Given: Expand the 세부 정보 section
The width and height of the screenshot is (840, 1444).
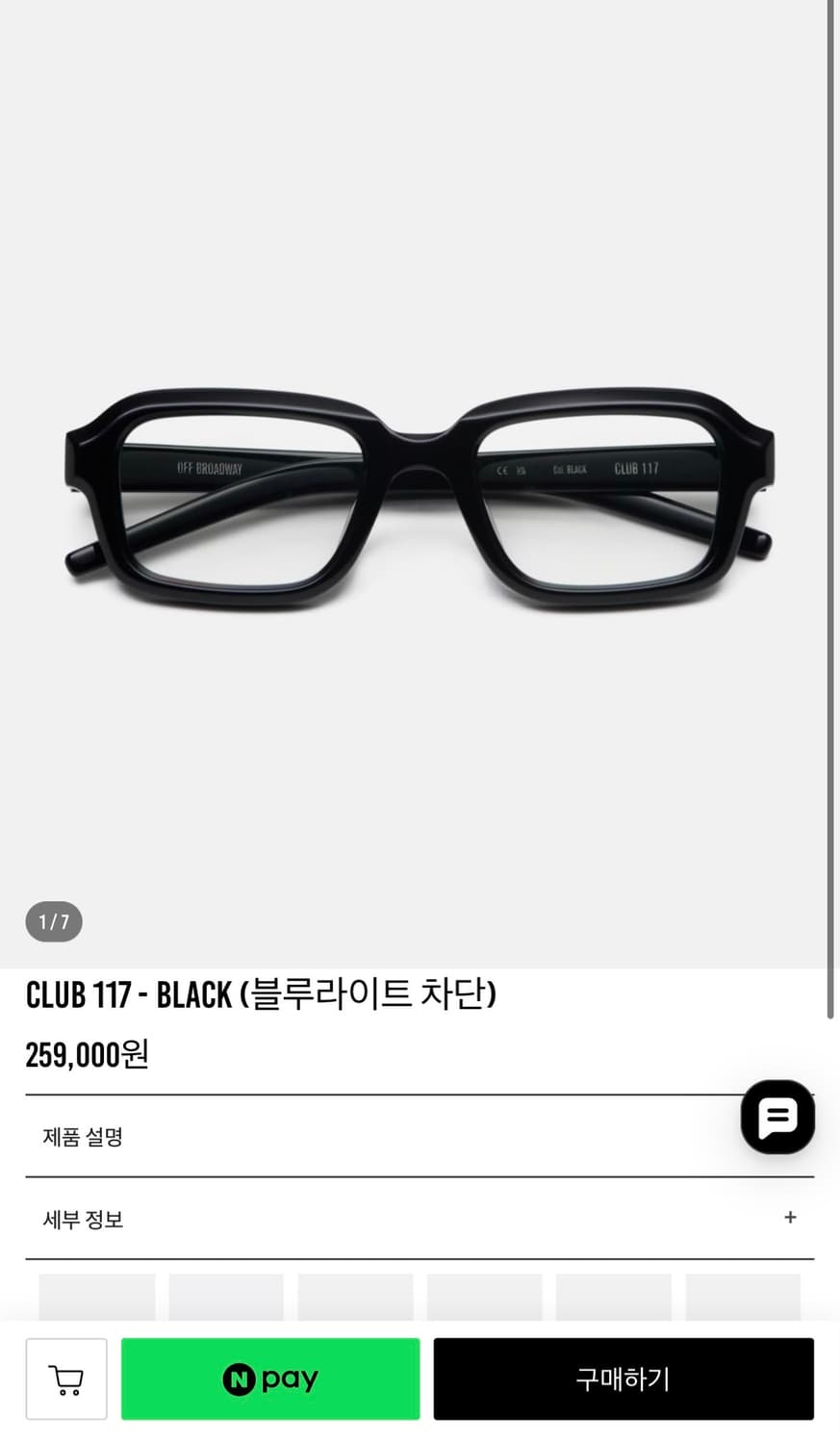Looking at the screenshot, I should tap(420, 1219).
